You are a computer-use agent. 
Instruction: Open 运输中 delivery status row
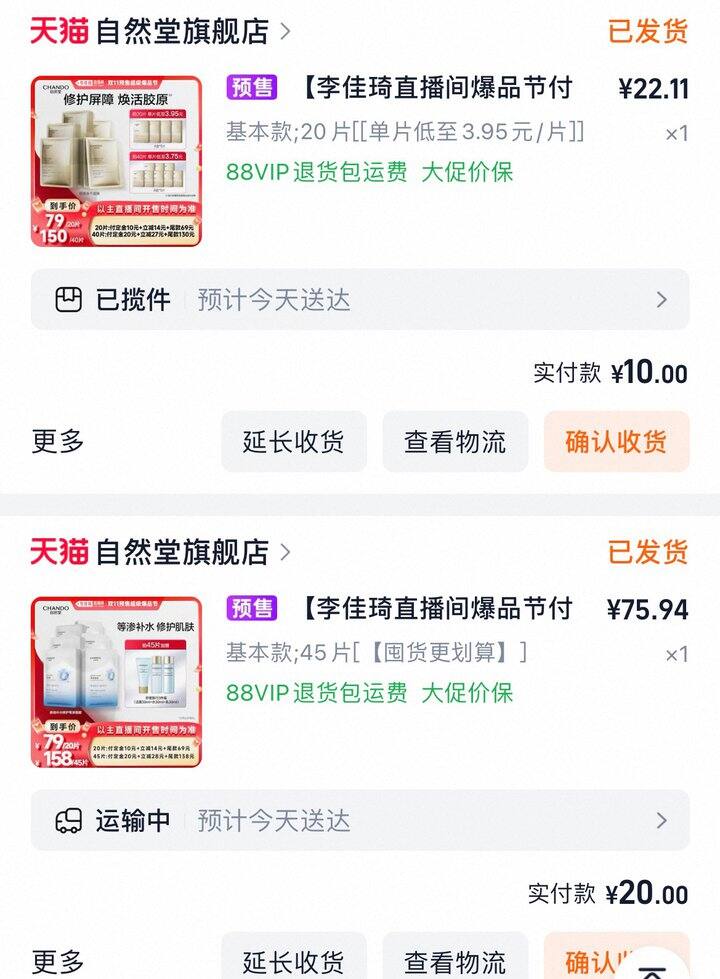360,821
